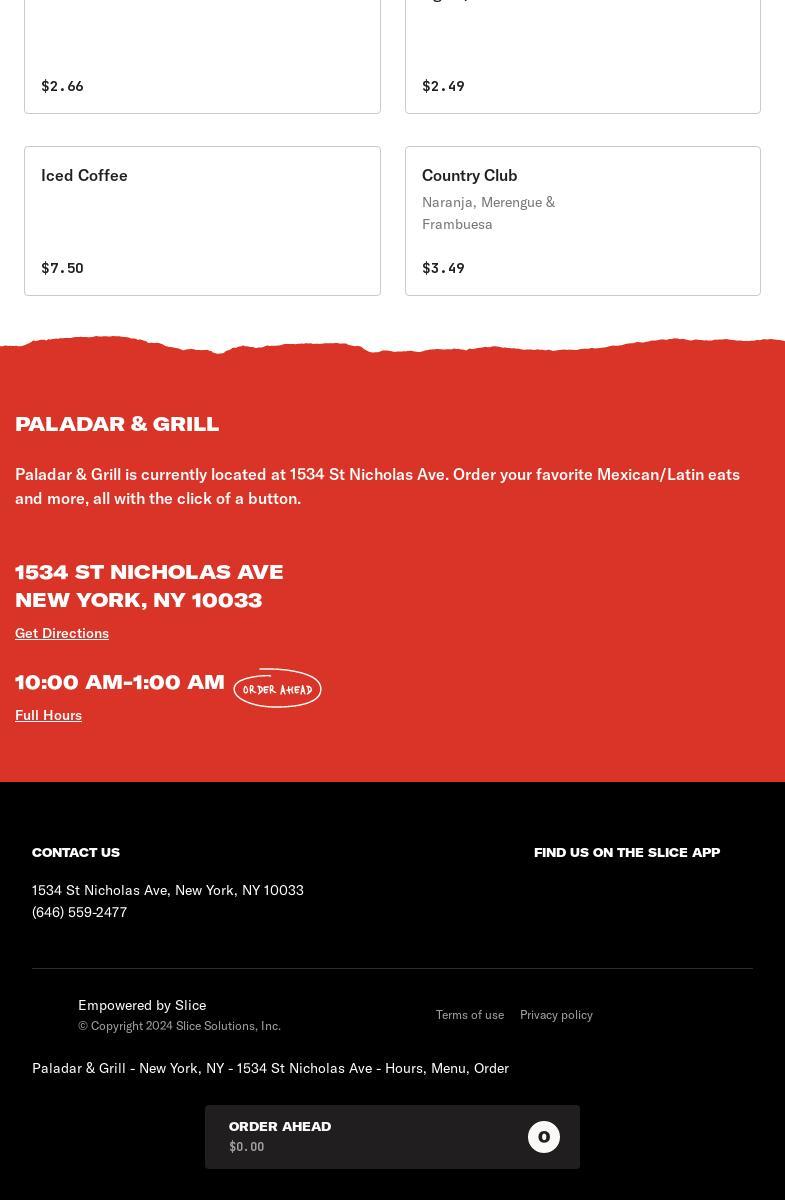Call the restaurant at (646) 559-2477
This screenshot has height=1200, width=785.
(80, 912)
